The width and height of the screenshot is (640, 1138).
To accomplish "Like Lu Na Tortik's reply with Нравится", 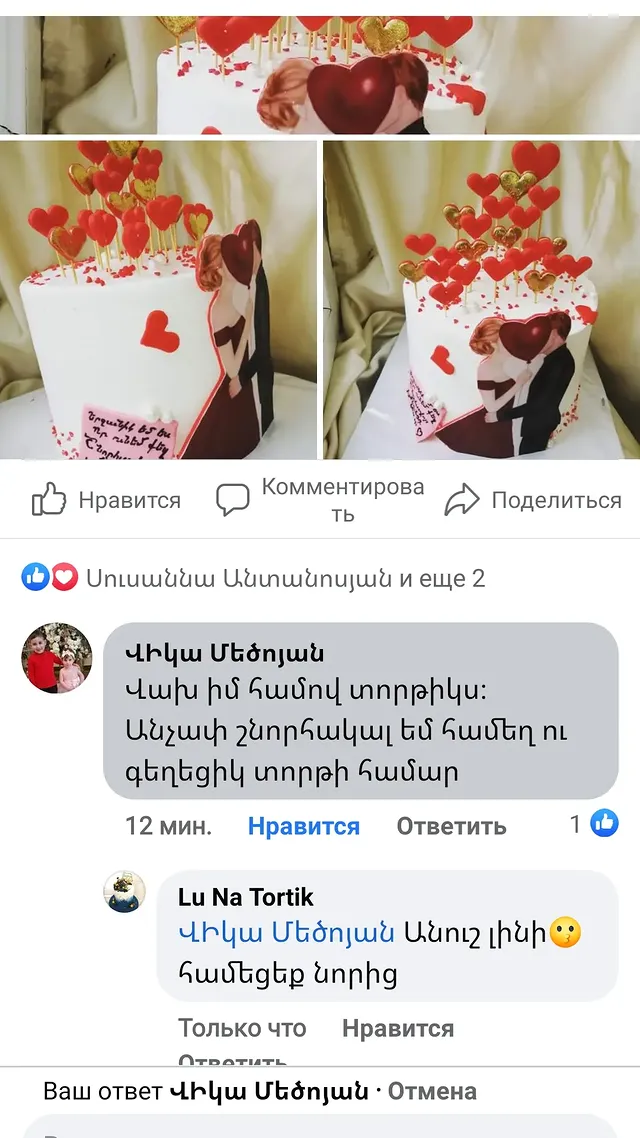I will click(398, 1028).
